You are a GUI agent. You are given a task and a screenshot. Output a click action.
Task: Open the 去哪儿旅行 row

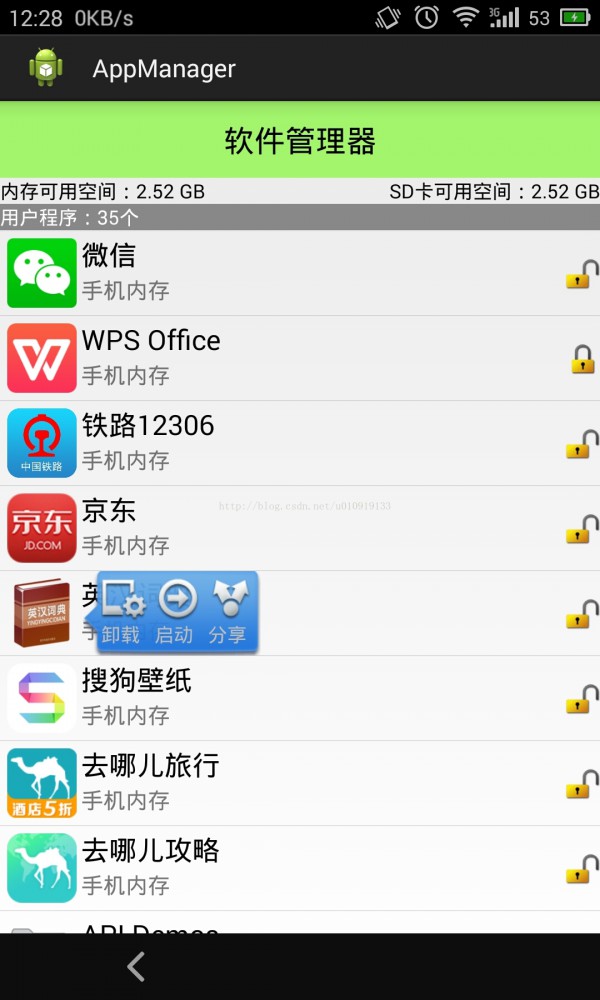tap(280, 783)
